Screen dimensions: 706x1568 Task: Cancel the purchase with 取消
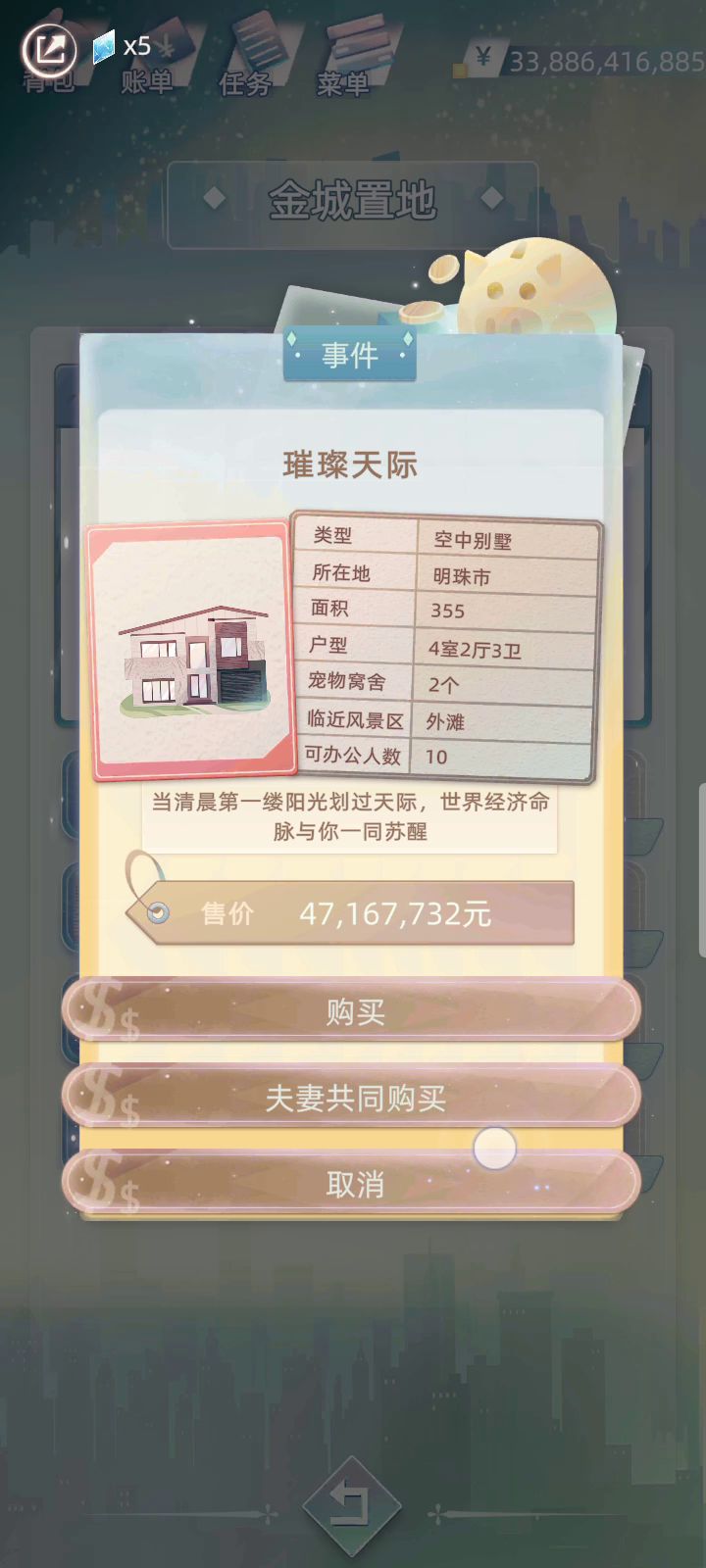(x=353, y=1184)
